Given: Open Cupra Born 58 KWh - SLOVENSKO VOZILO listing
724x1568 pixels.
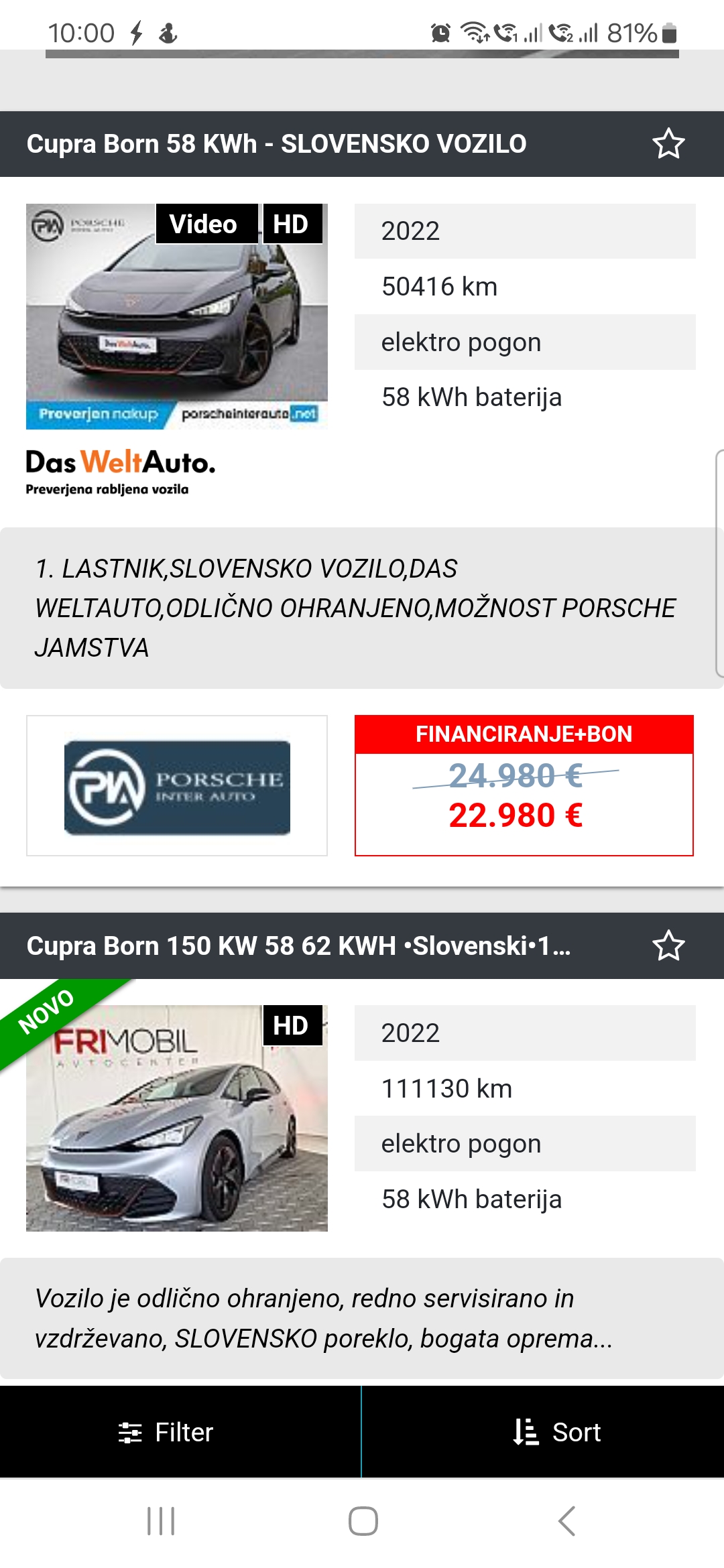Looking at the screenshot, I should point(276,144).
